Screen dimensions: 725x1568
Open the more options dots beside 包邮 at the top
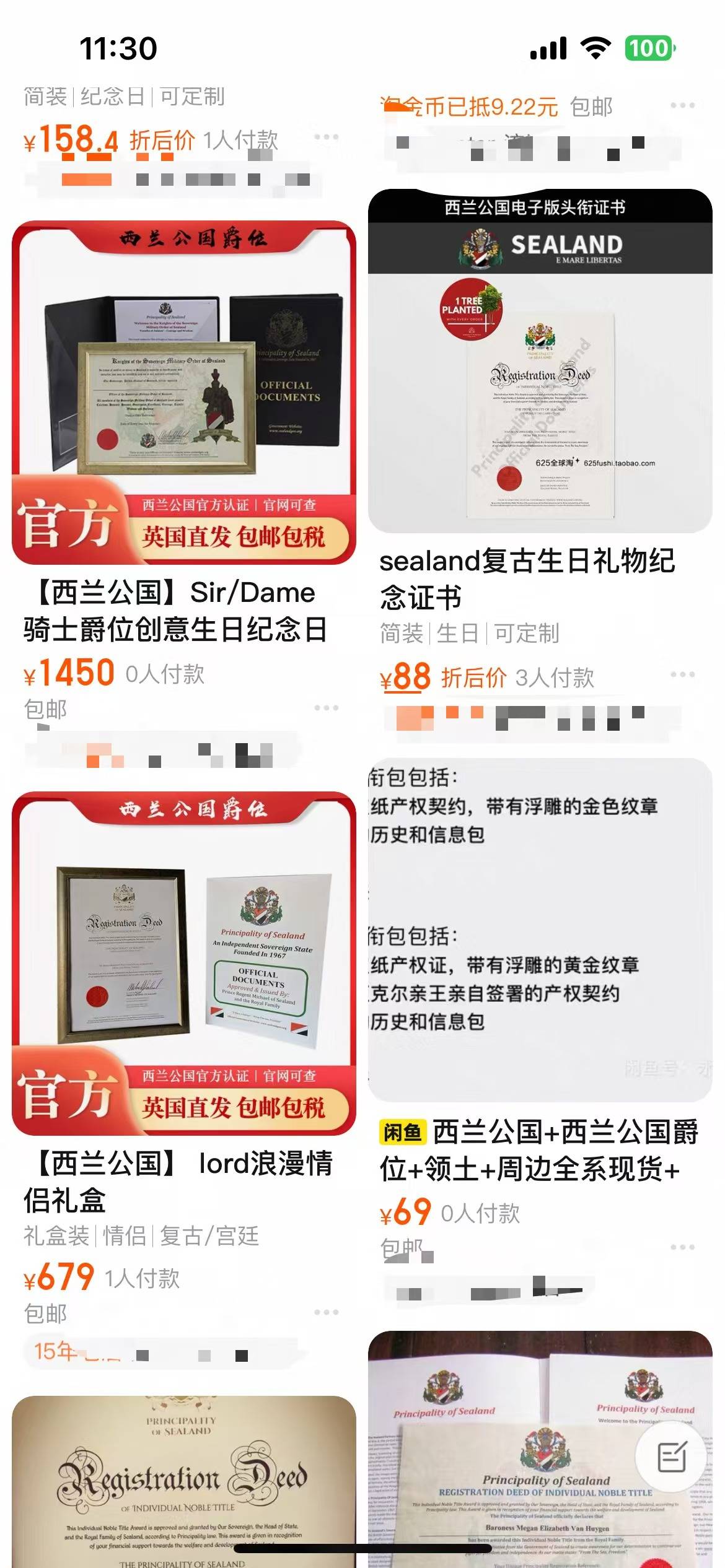coord(682,105)
